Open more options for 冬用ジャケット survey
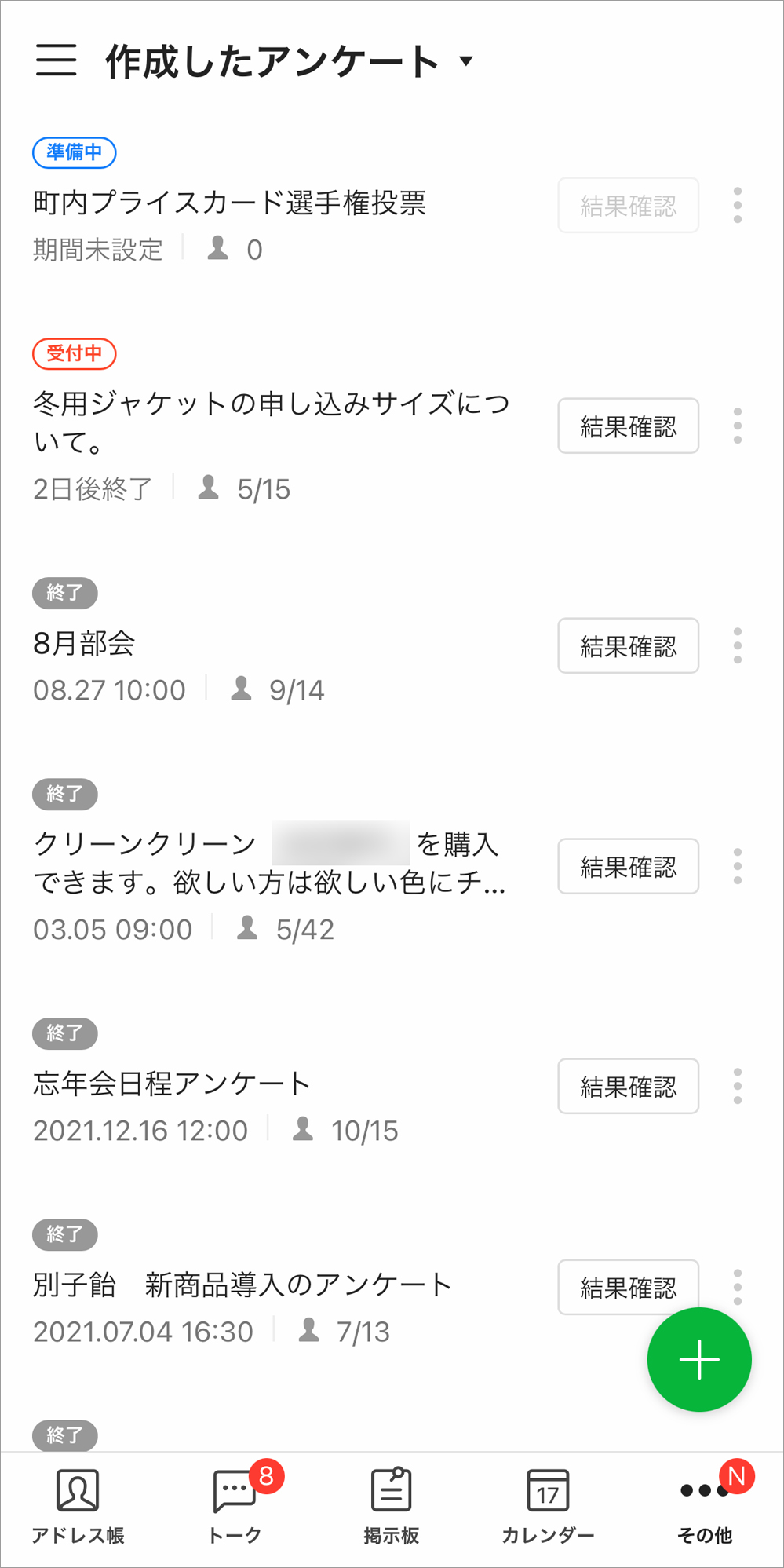Image resolution: width=784 pixels, height=1568 pixels. pyautogui.click(x=737, y=426)
